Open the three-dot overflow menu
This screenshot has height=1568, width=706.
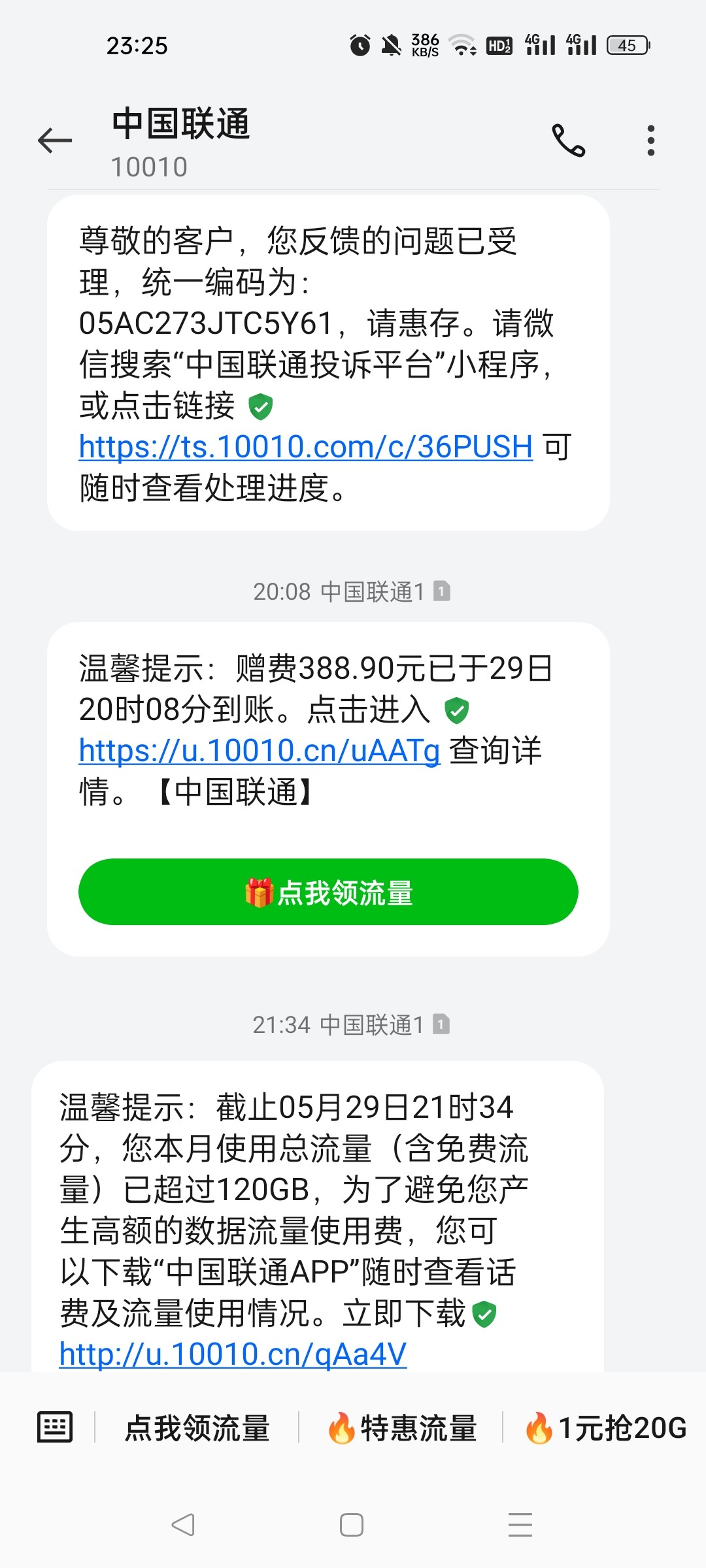coord(650,140)
